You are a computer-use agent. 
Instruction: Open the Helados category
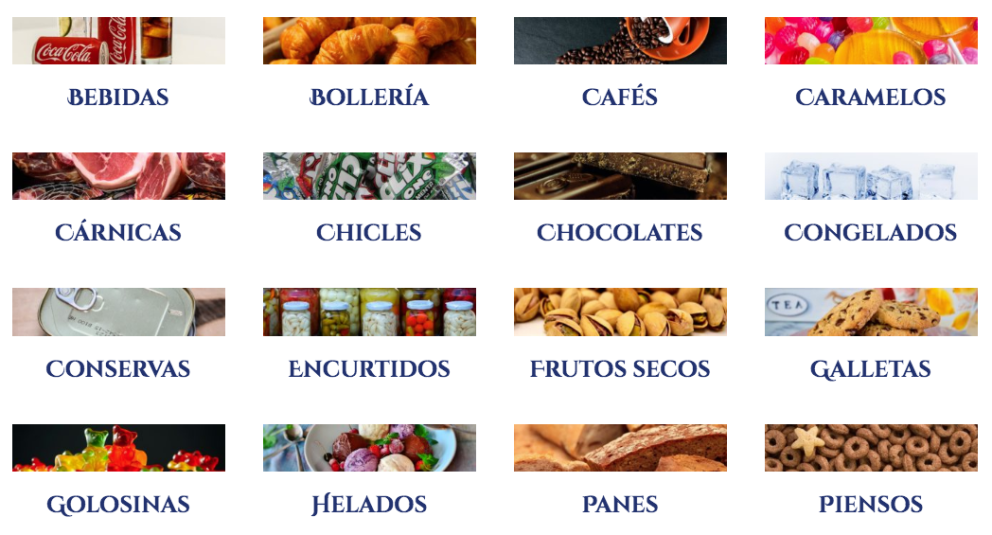tap(369, 505)
